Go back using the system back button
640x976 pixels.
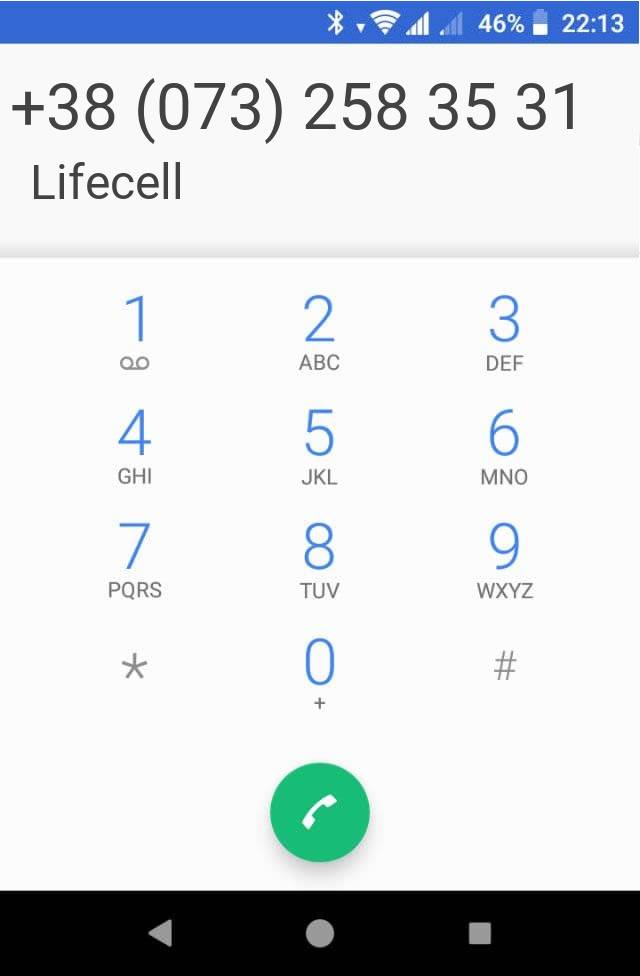tap(159, 933)
